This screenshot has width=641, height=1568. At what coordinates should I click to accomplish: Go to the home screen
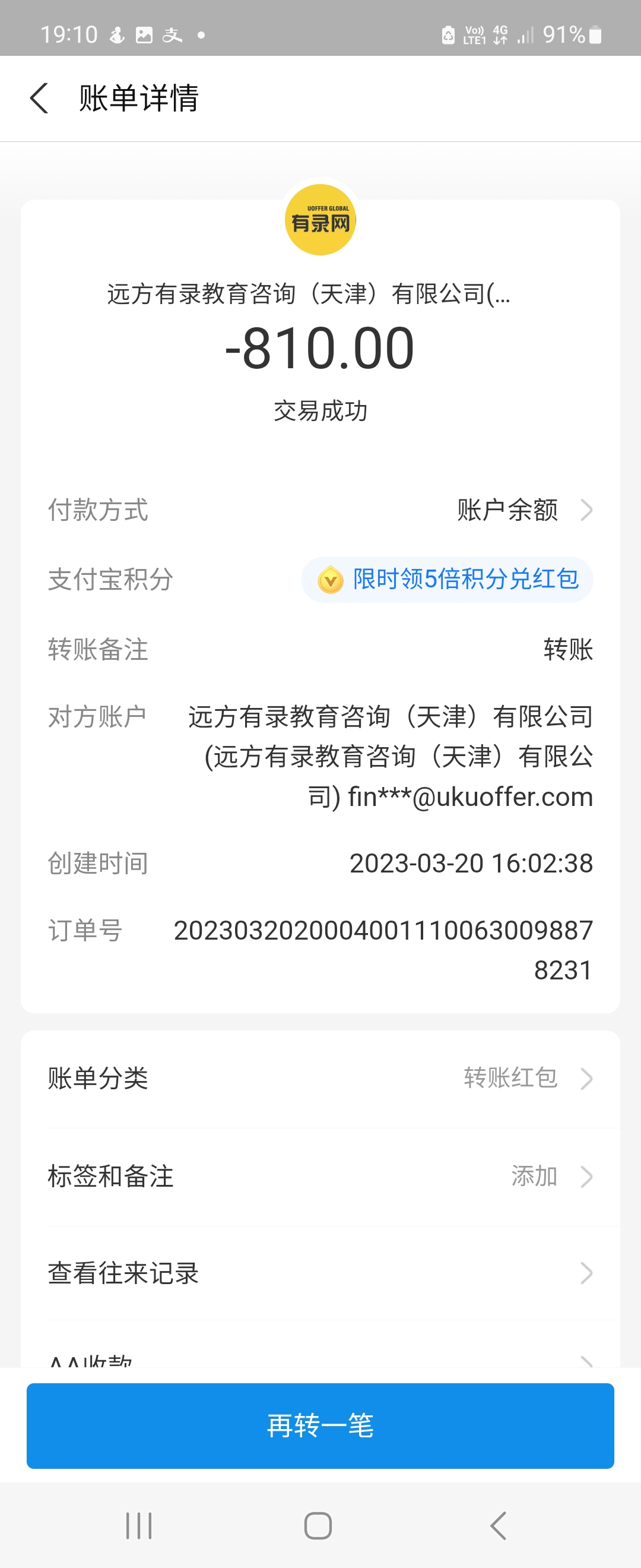[x=318, y=1525]
